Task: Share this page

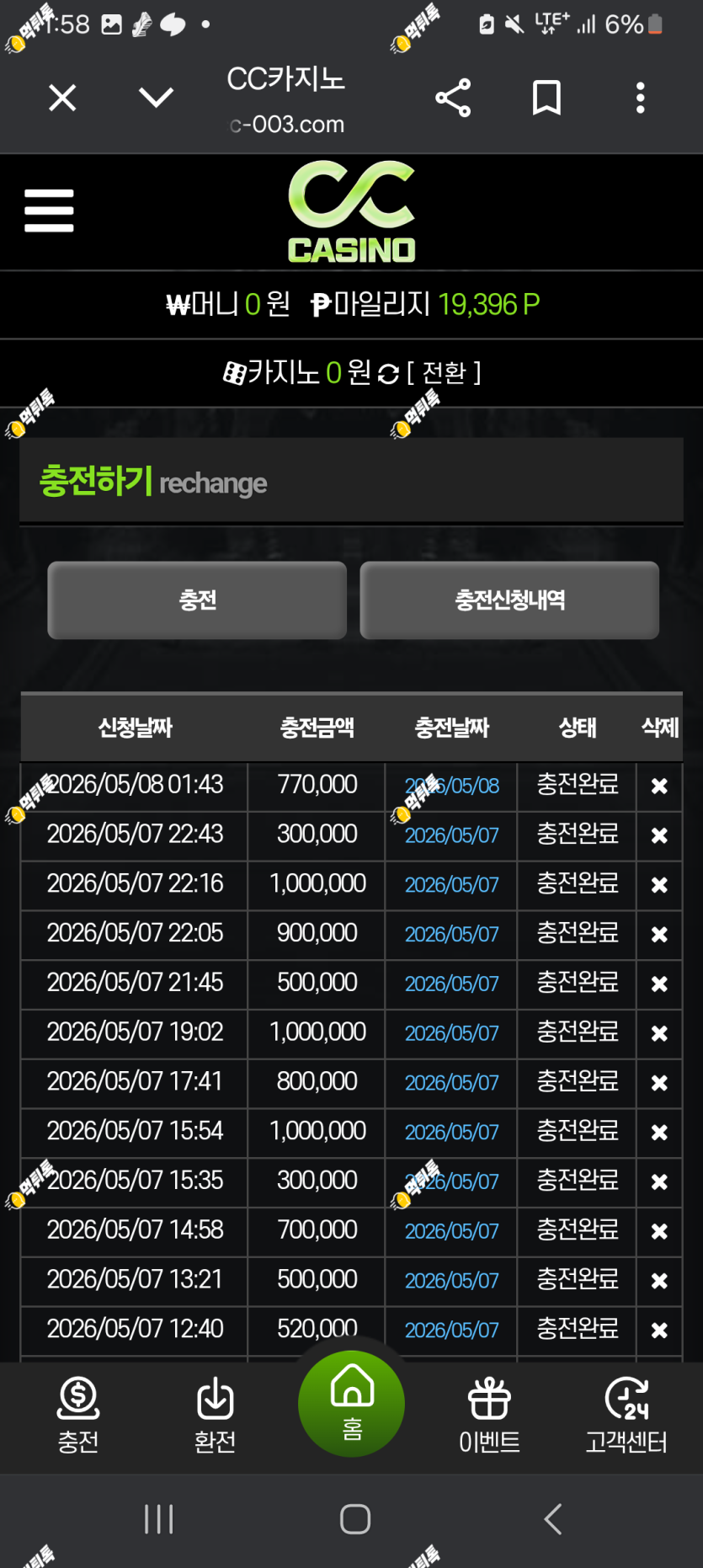Action: pos(453,98)
